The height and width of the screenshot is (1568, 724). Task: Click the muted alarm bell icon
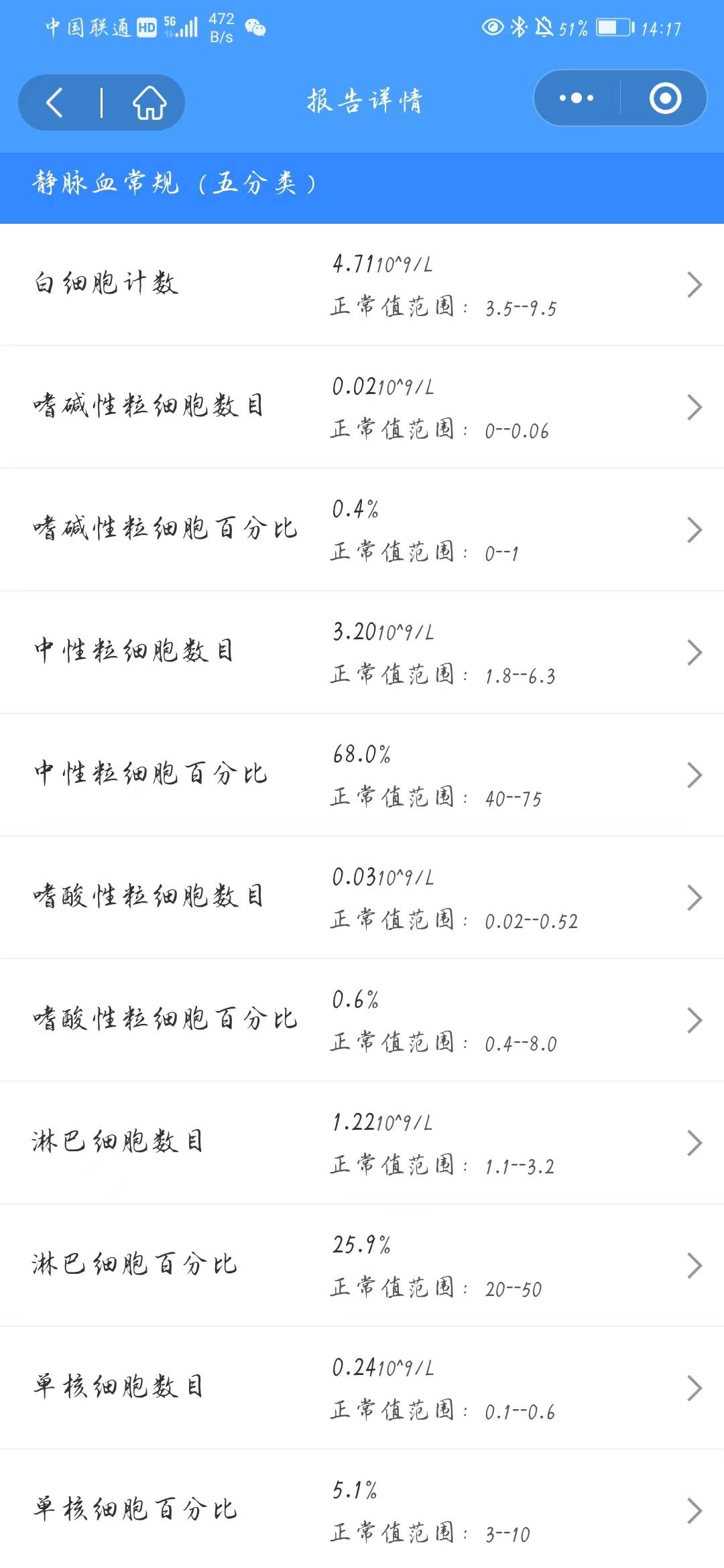click(544, 27)
